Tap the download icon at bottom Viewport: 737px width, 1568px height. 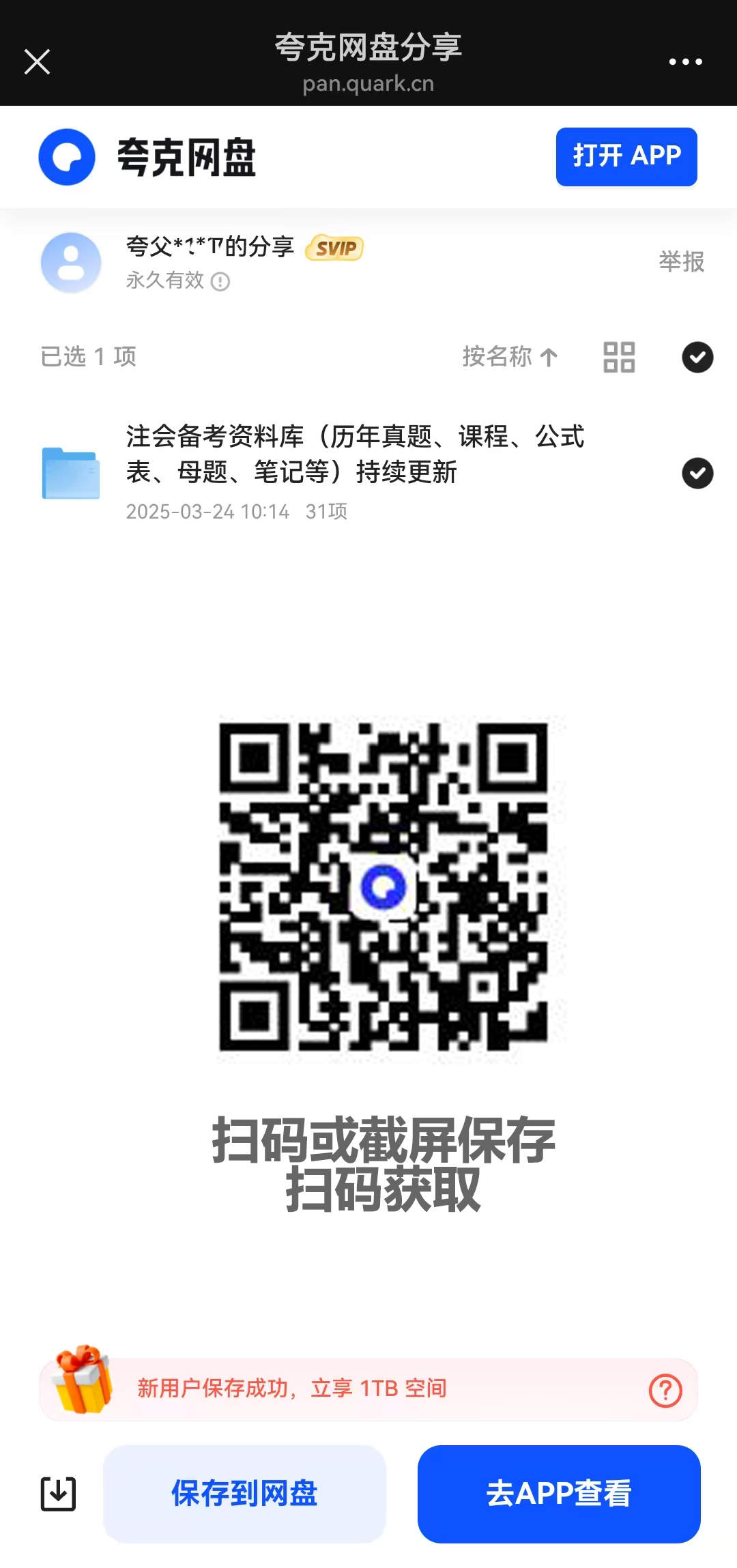pos(58,1494)
